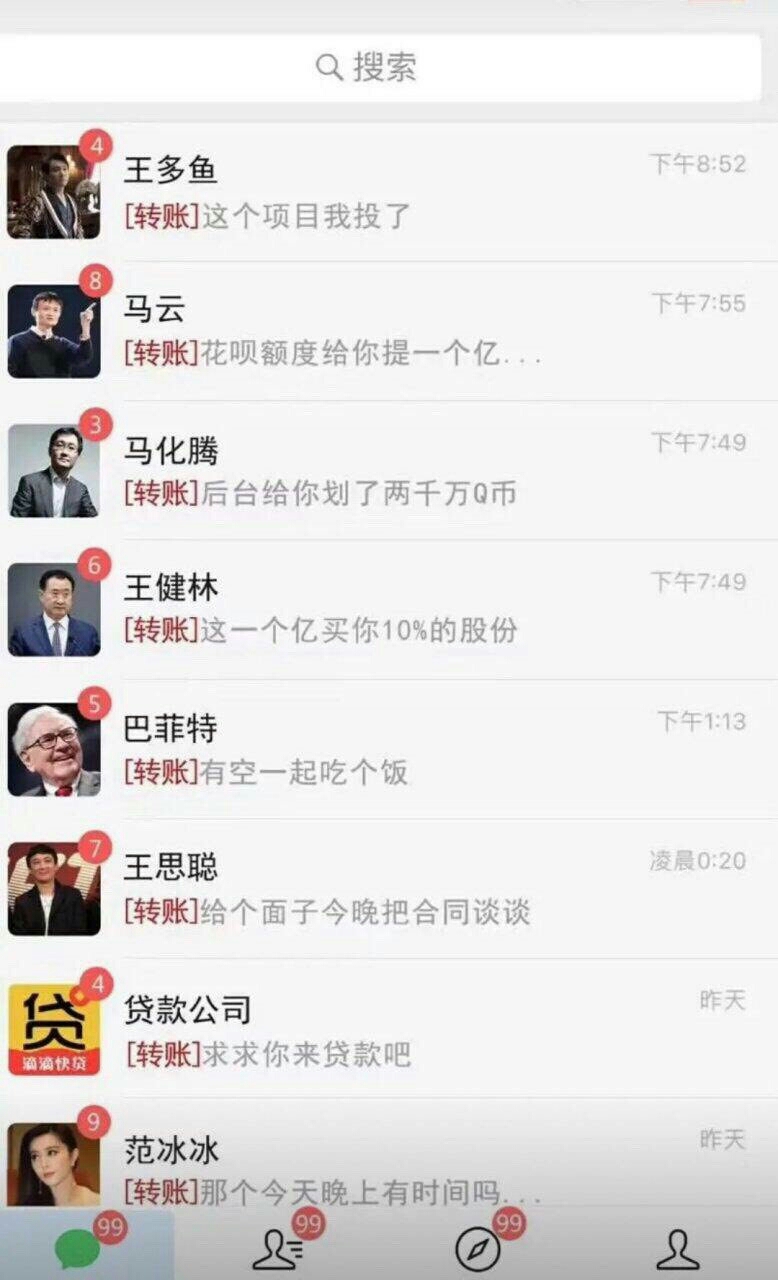Switch to the chats bubble tab
Viewport: 778px width, 1280px height.
pyautogui.click(x=78, y=1248)
